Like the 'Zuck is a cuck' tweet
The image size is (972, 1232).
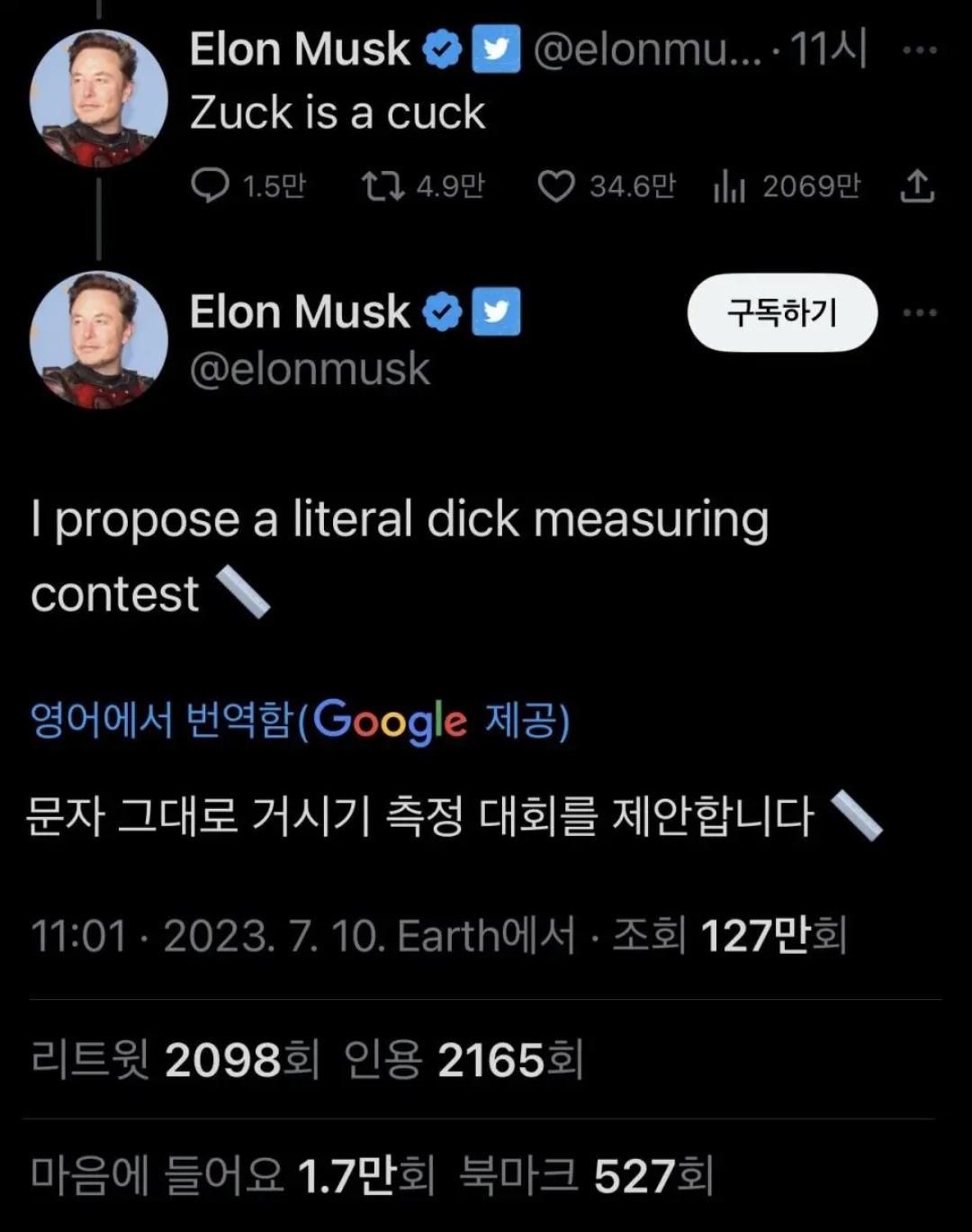[556, 186]
